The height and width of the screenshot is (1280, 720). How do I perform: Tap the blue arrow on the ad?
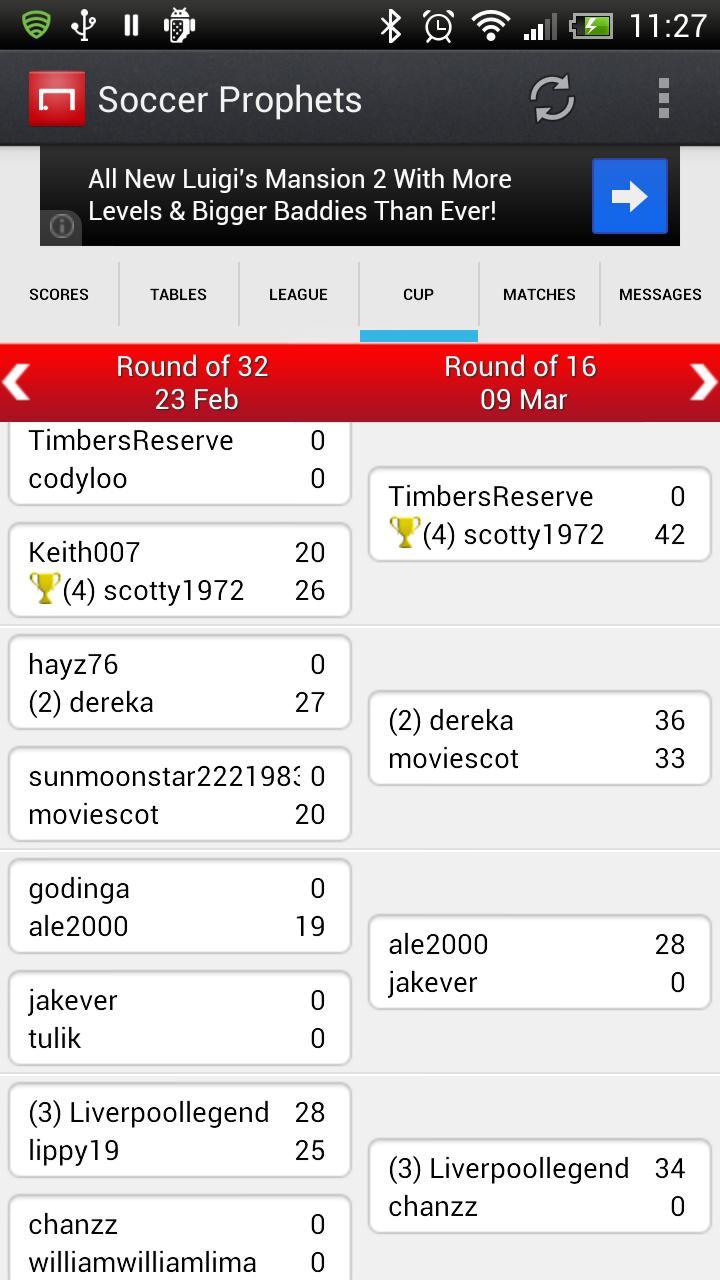[629, 196]
